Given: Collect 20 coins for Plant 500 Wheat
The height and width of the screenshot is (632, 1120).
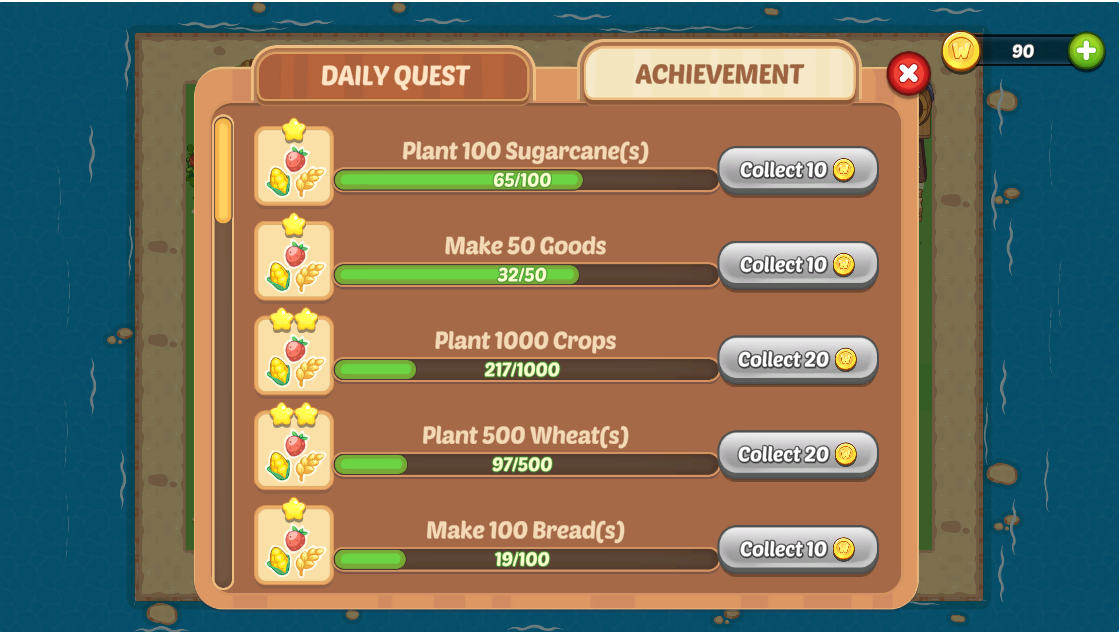Looking at the screenshot, I should (x=797, y=455).
